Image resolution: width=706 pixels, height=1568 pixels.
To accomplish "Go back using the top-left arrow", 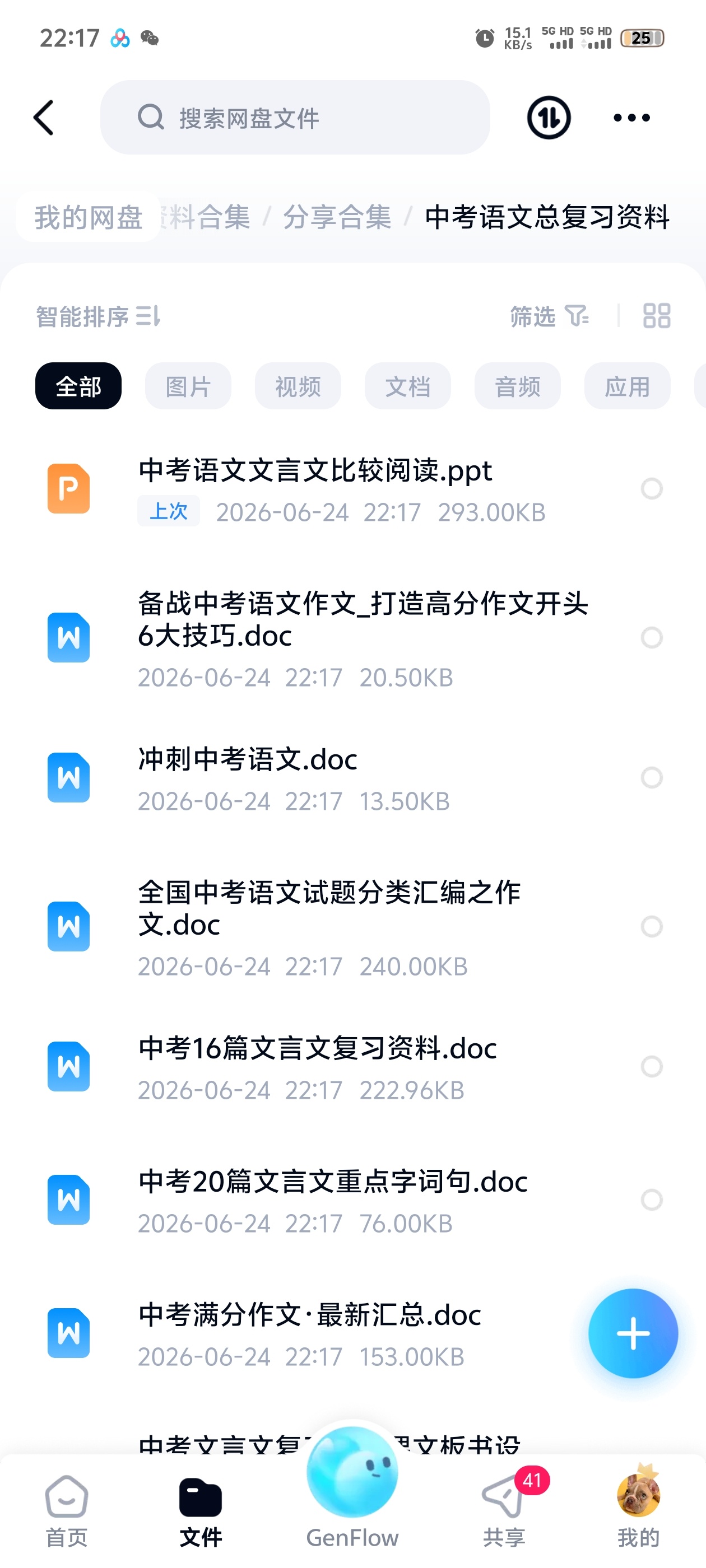I will coord(44,118).
